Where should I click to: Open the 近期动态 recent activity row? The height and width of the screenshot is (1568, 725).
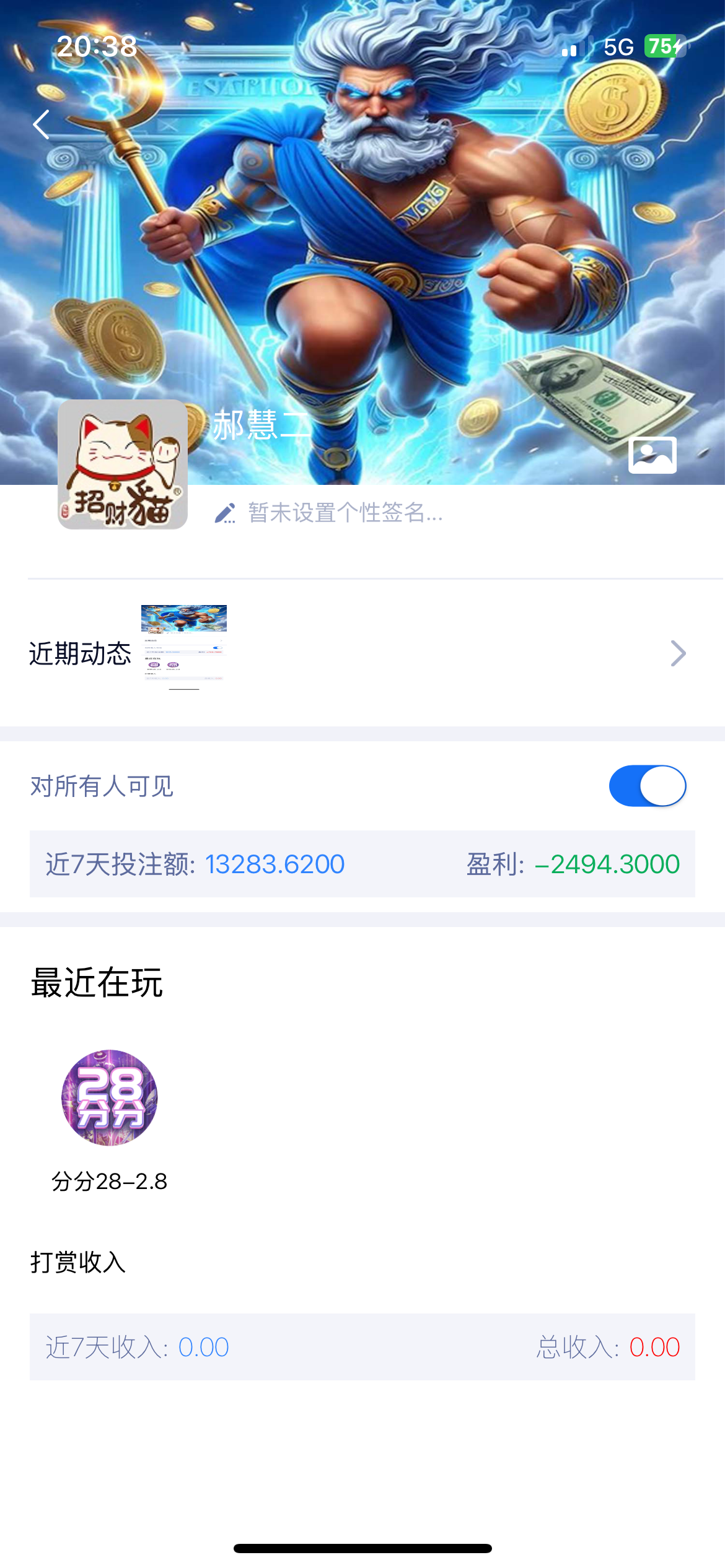click(x=362, y=653)
